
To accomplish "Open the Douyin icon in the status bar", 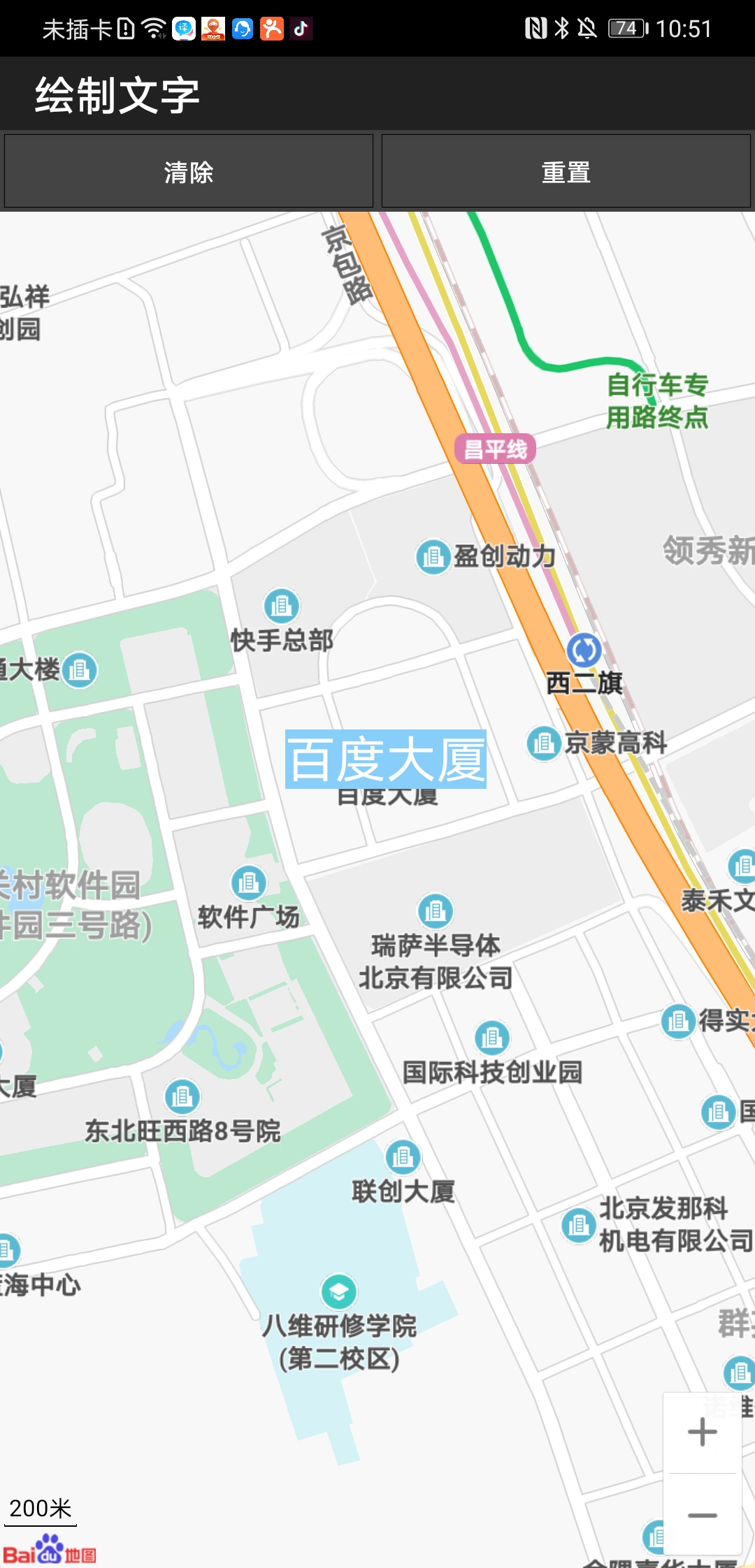I will [301, 29].
